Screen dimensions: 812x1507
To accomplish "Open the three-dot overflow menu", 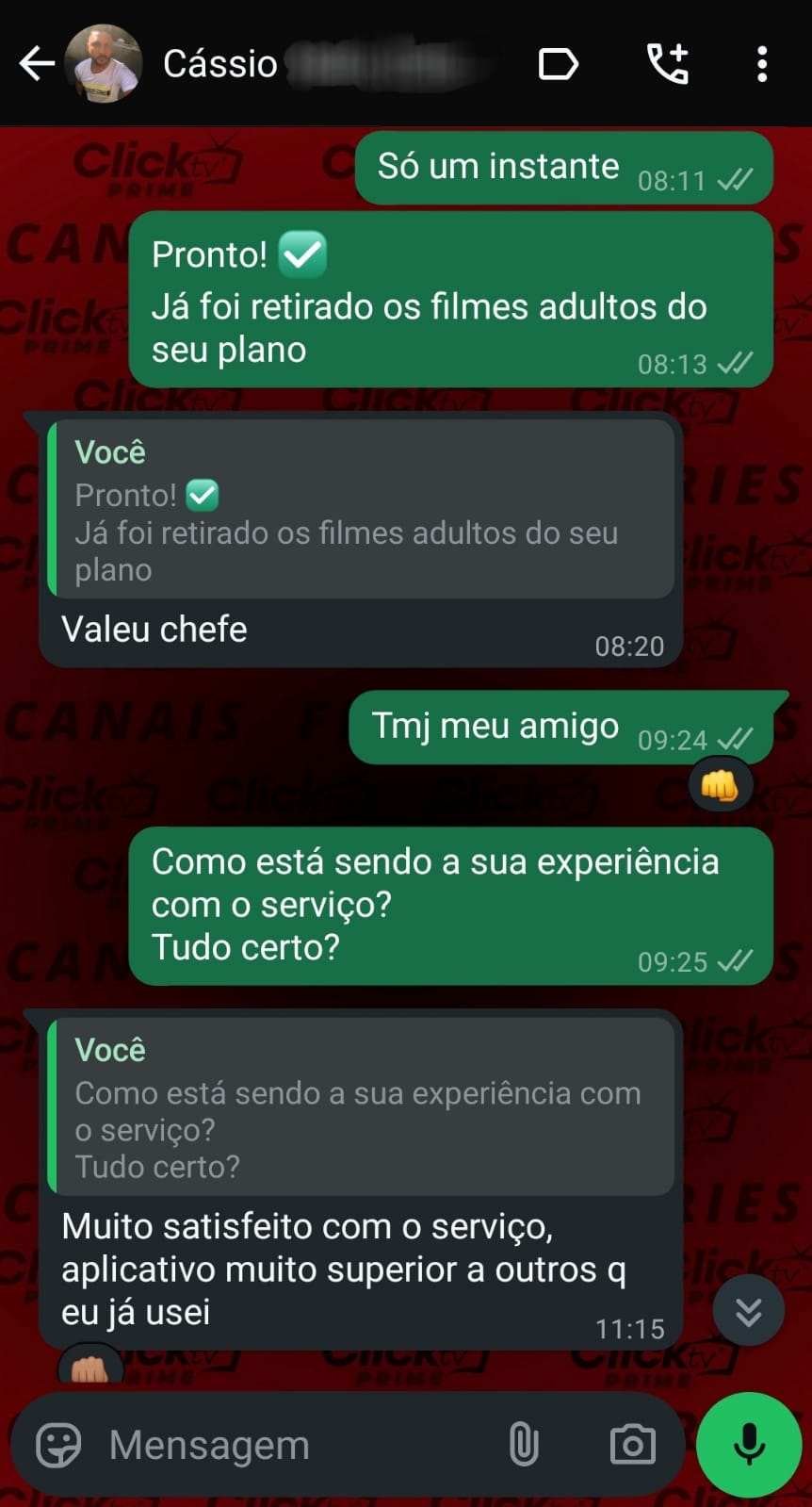I will 762,64.
